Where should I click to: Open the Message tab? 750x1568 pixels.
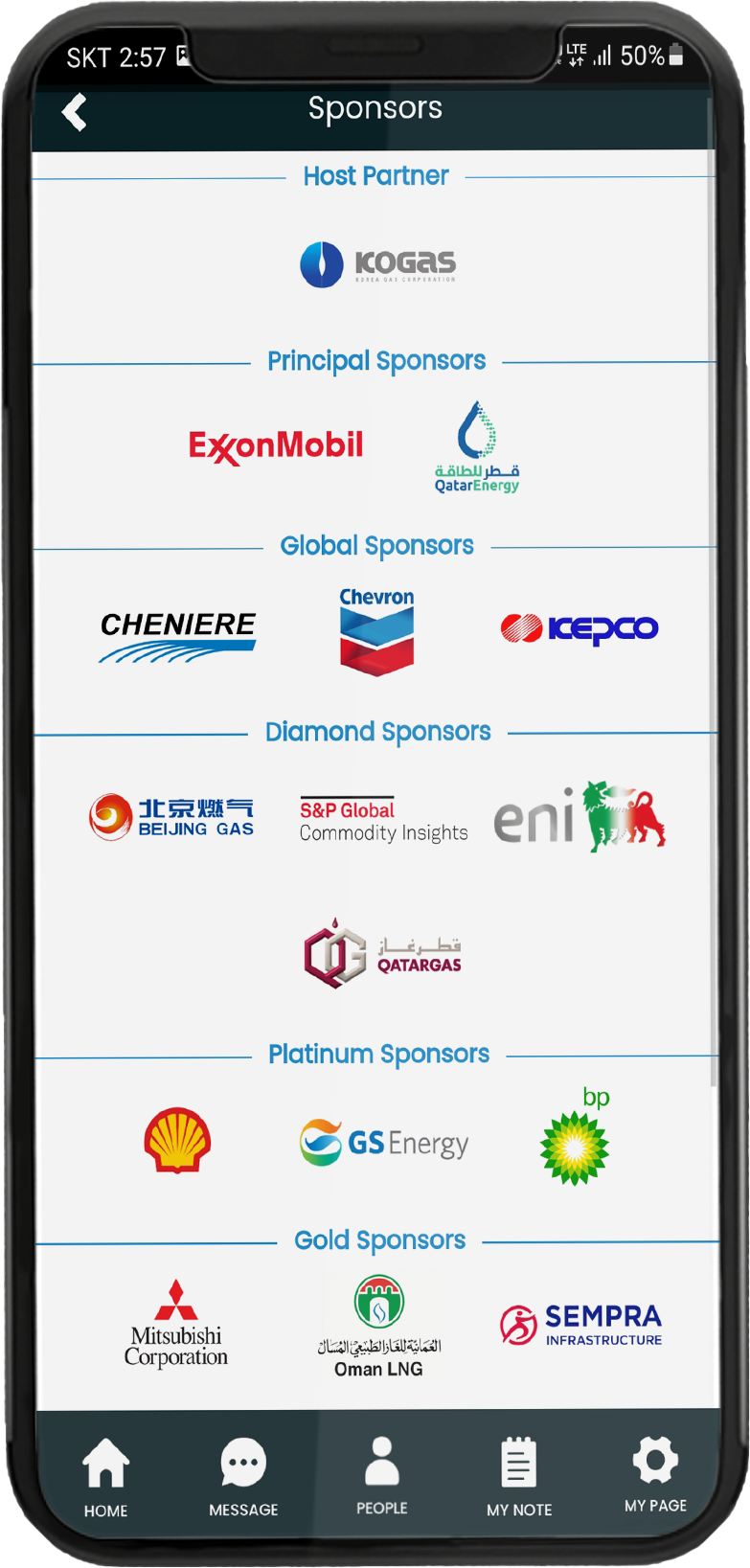(243, 1476)
